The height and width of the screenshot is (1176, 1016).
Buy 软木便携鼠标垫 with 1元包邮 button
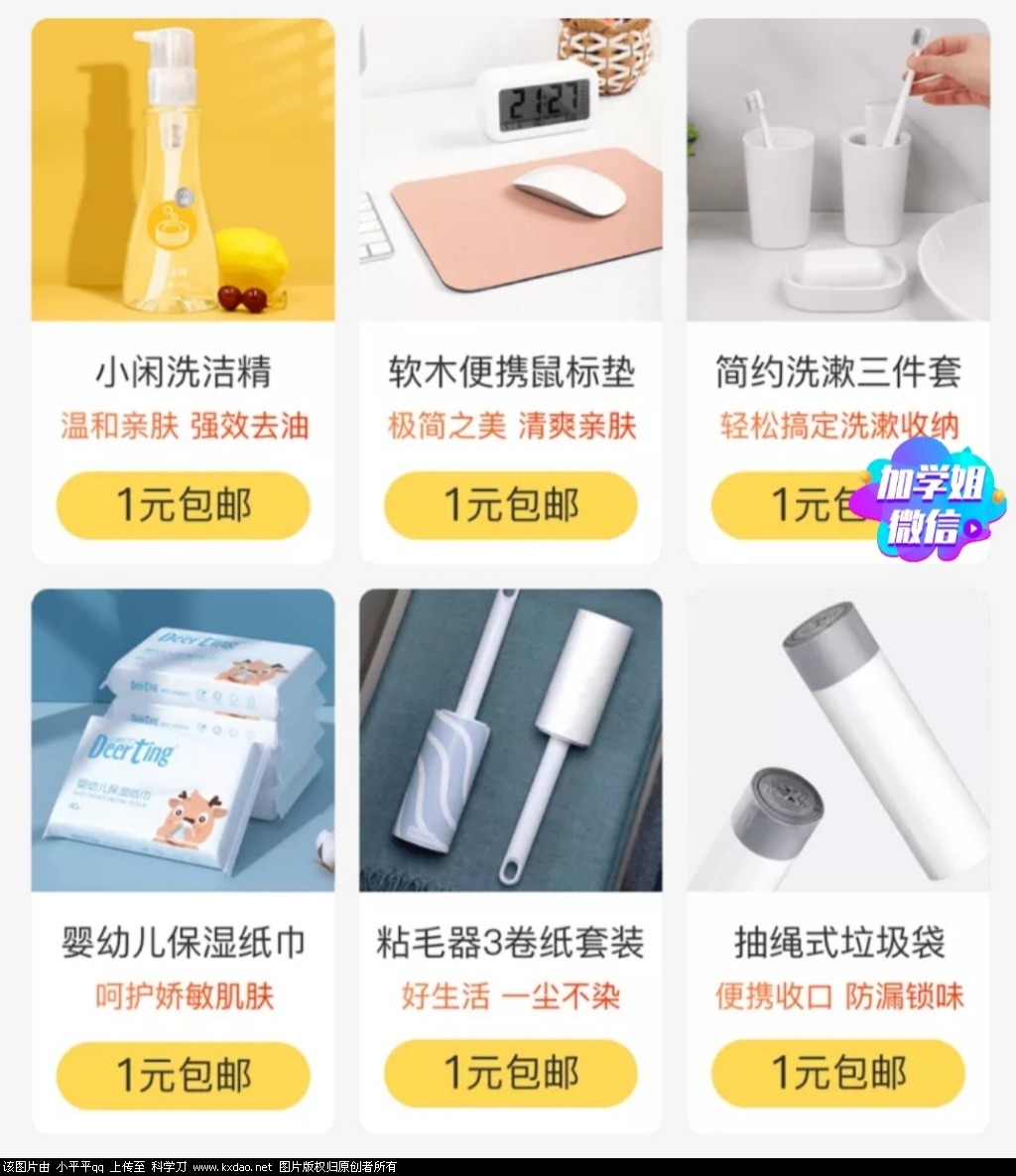510,505
